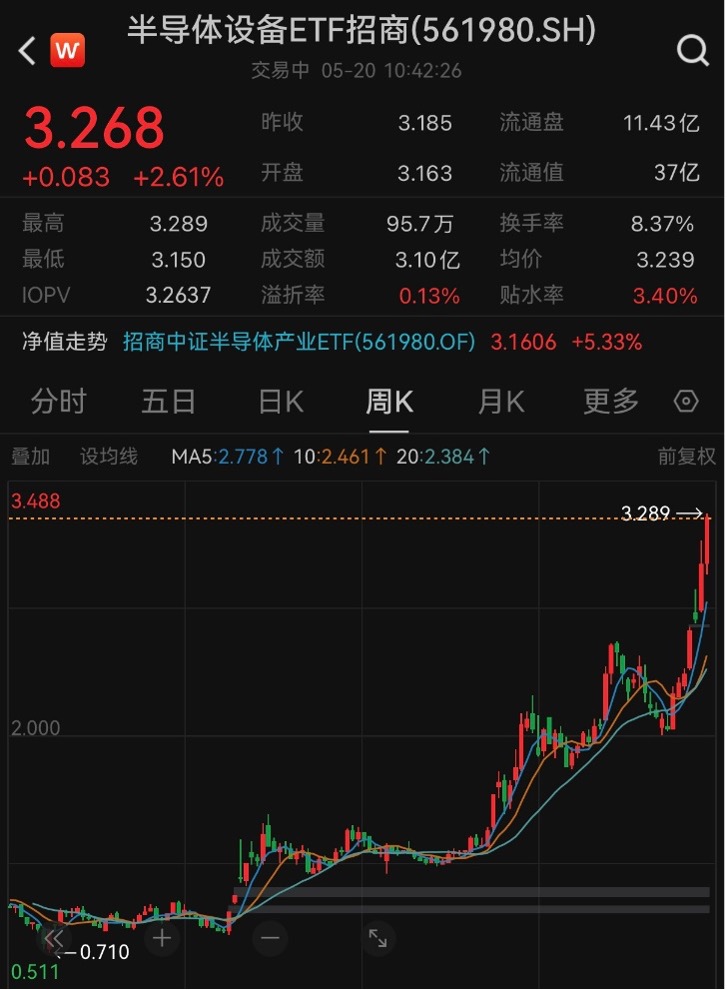The height and width of the screenshot is (990, 727).
Task: Open the search magnifier icon
Action: (x=692, y=50)
